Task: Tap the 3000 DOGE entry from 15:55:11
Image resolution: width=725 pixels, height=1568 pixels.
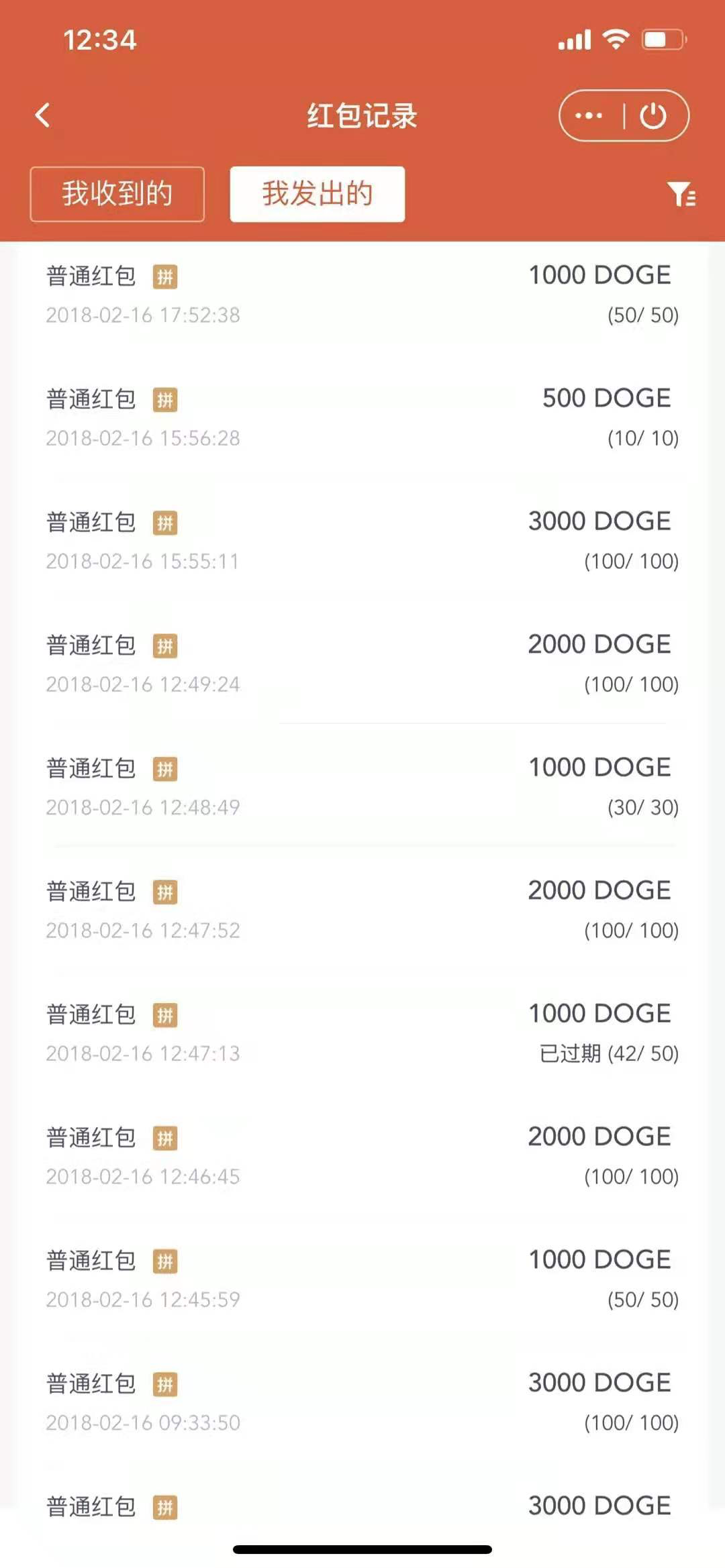Action: coord(362,539)
